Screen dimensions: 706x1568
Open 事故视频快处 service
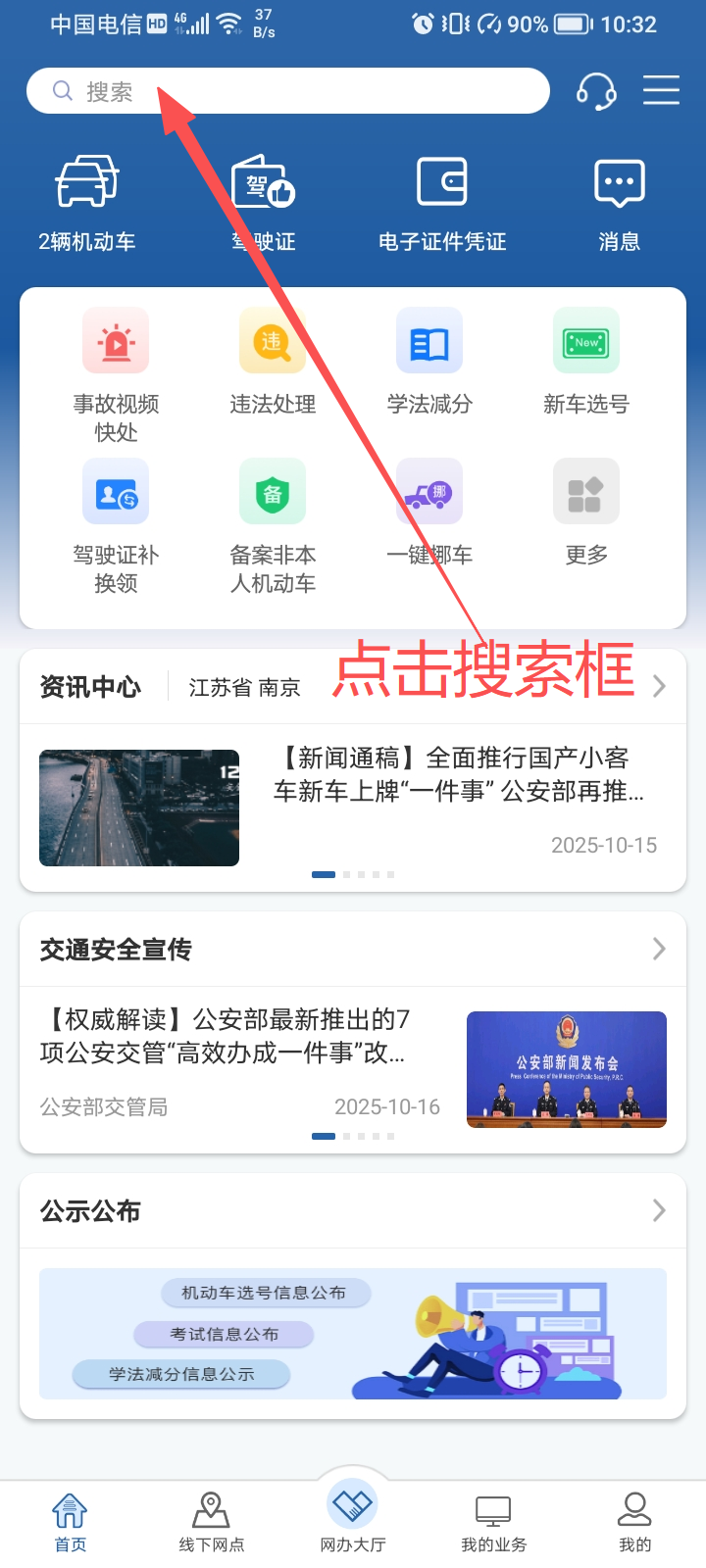coord(116,374)
